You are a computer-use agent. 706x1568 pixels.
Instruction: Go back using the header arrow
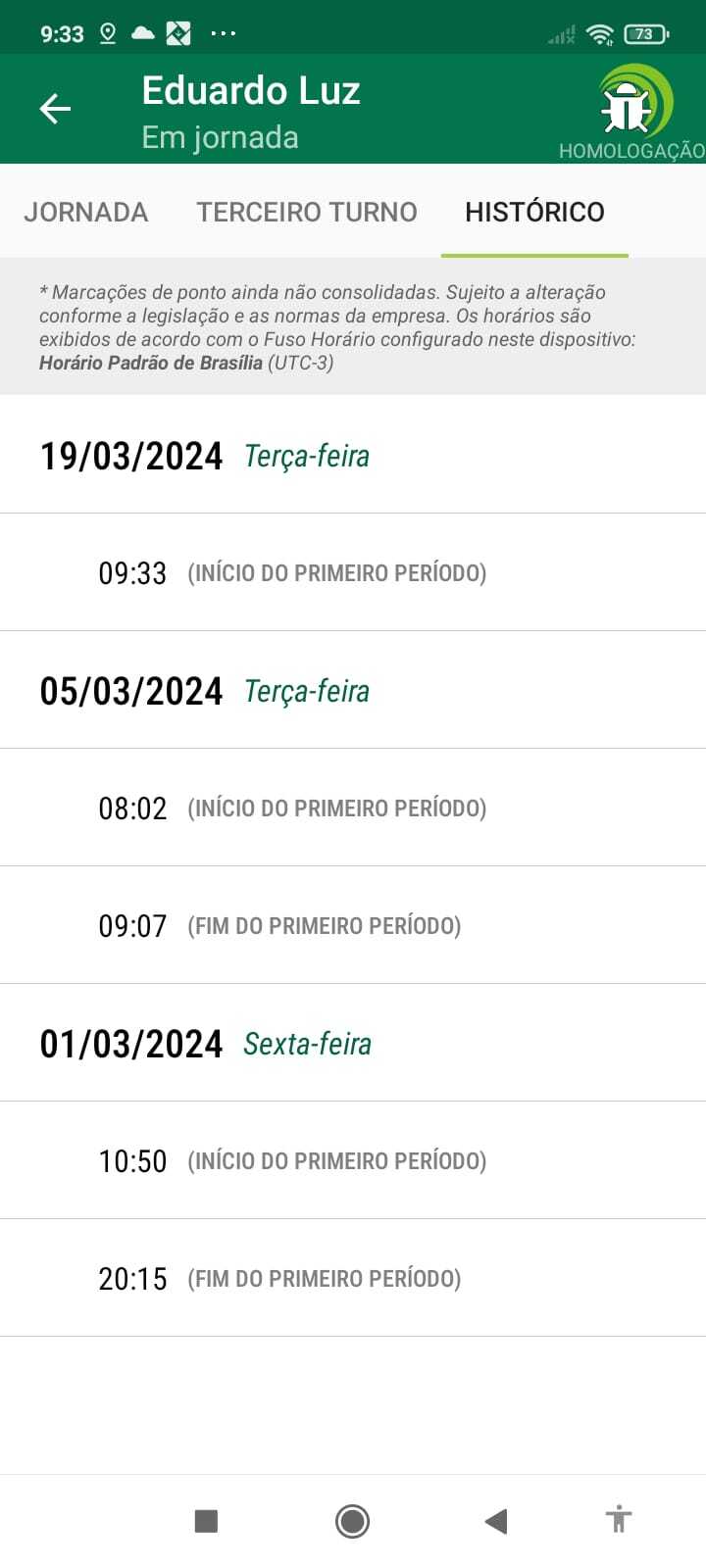pyautogui.click(x=55, y=109)
